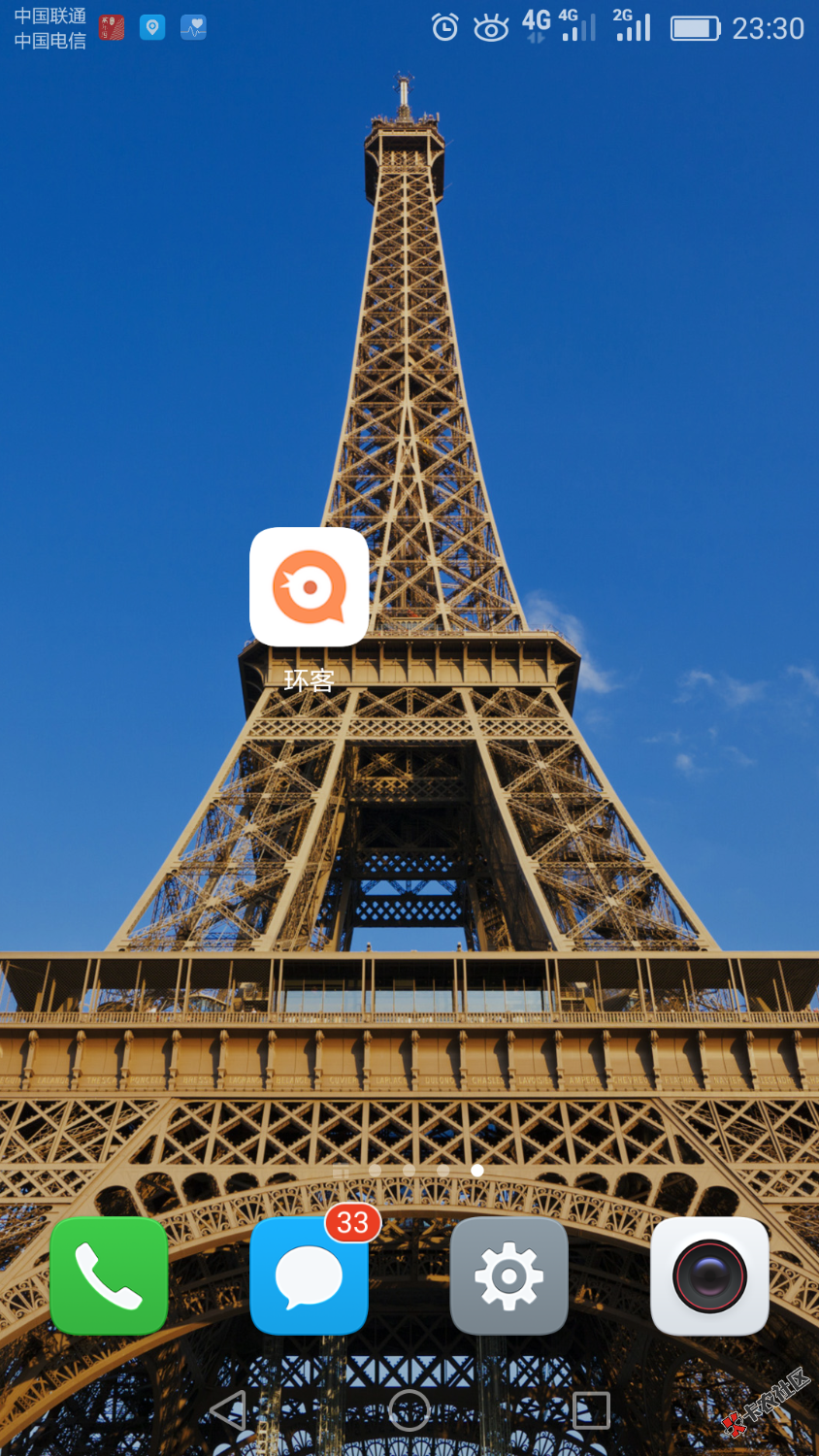Launch the Camera app
The width and height of the screenshot is (819, 1456).
point(709,1275)
